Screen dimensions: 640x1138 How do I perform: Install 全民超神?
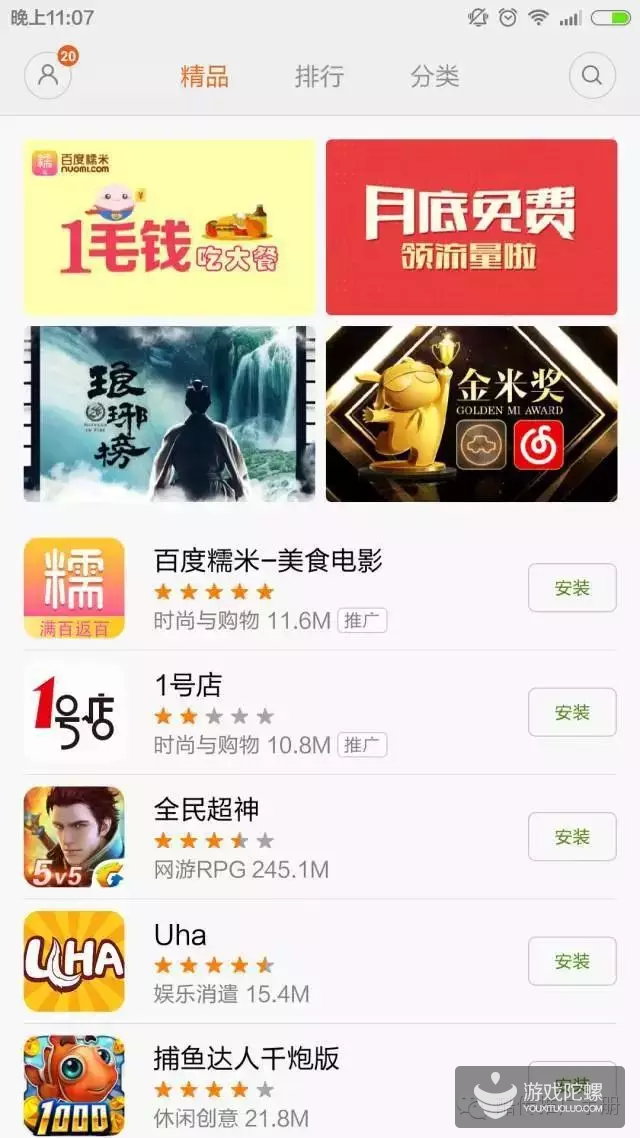pyautogui.click(x=572, y=837)
